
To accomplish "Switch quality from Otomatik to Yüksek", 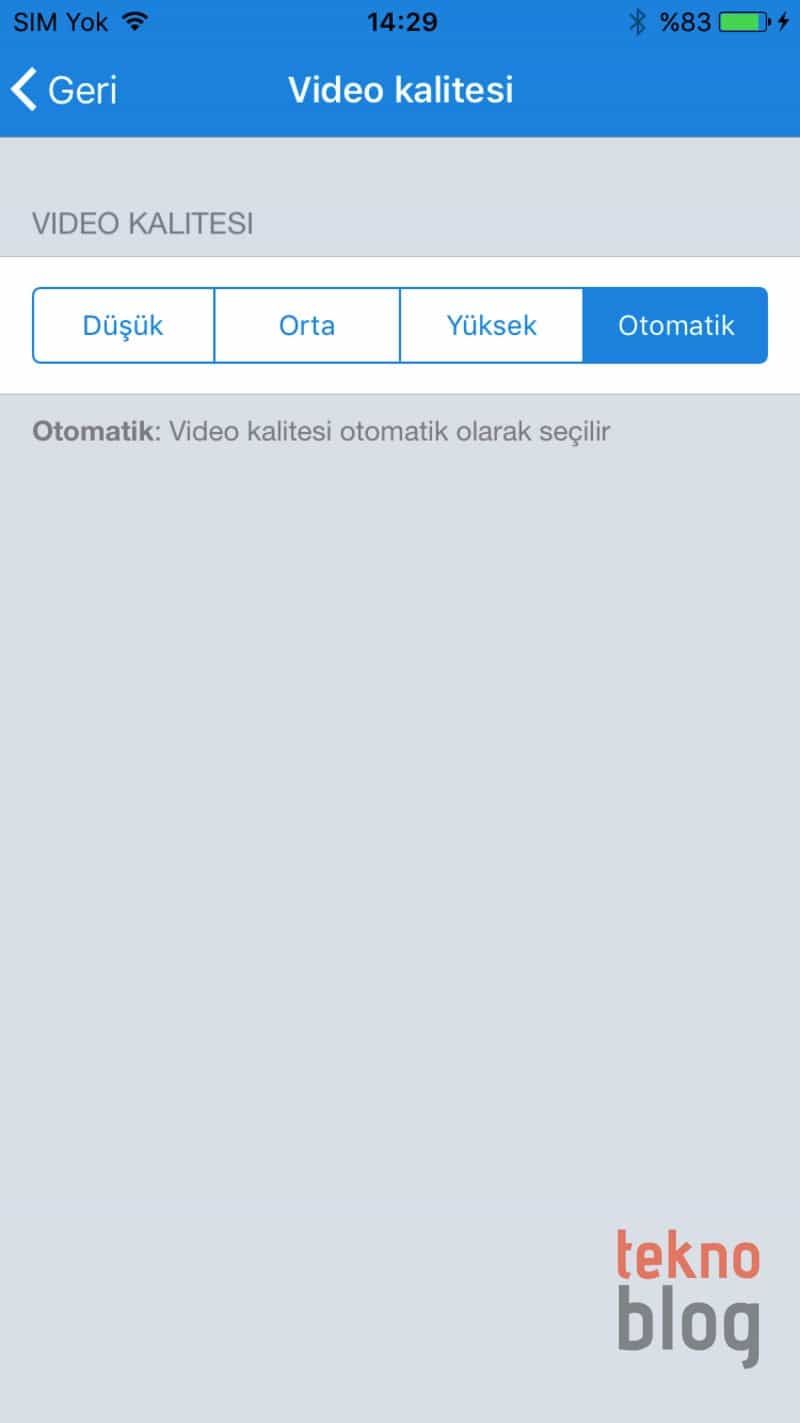I will 491,324.
